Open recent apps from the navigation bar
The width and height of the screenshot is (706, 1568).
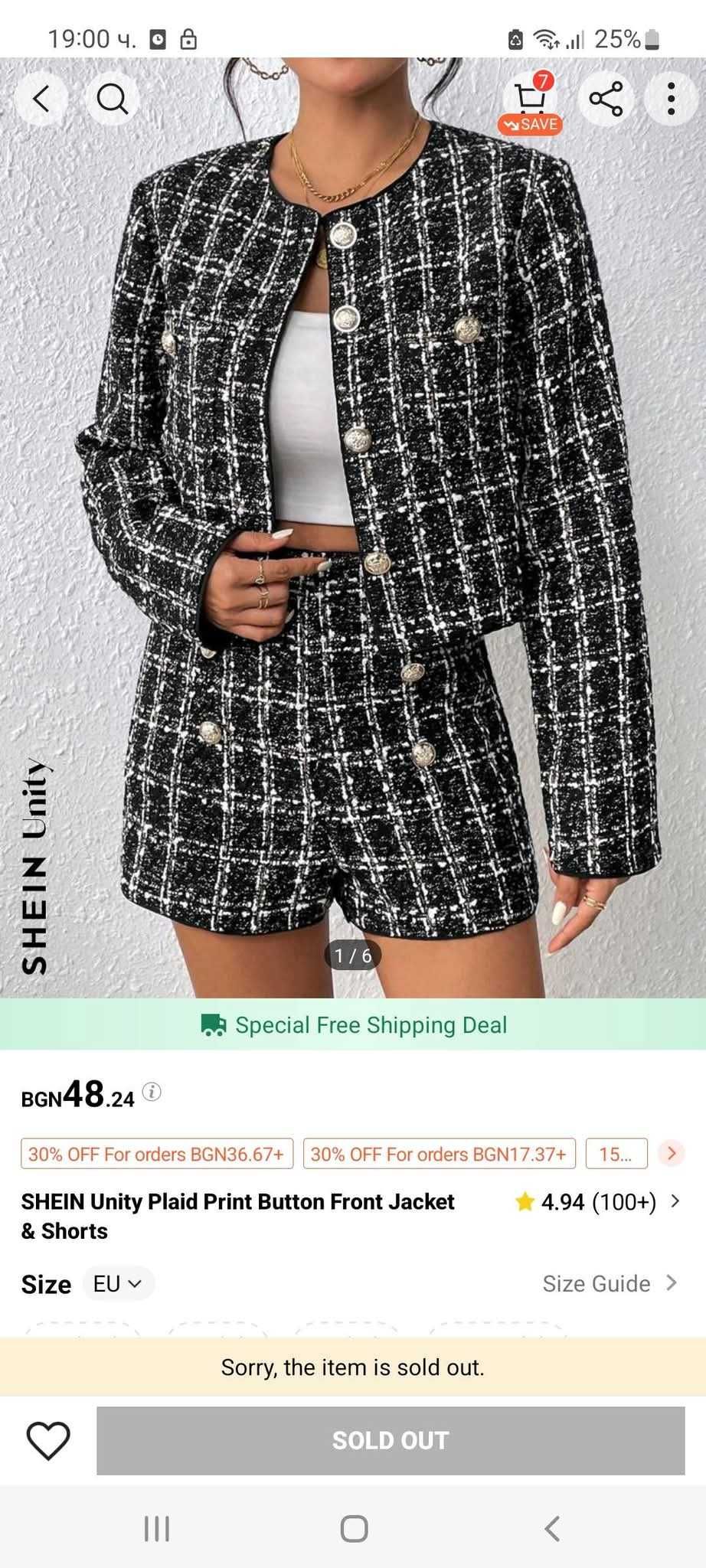point(157,1529)
